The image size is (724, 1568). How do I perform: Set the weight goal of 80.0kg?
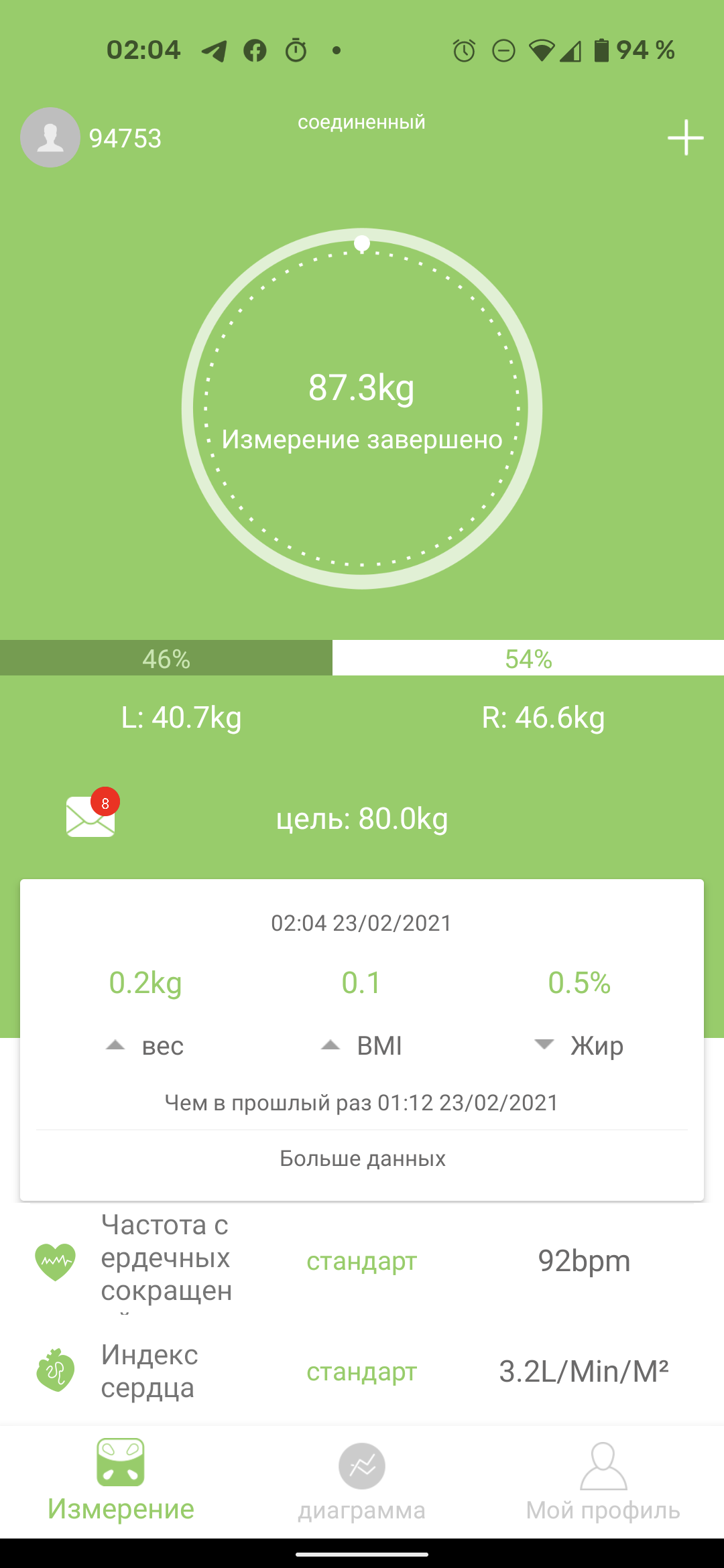(x=362, y=819)
